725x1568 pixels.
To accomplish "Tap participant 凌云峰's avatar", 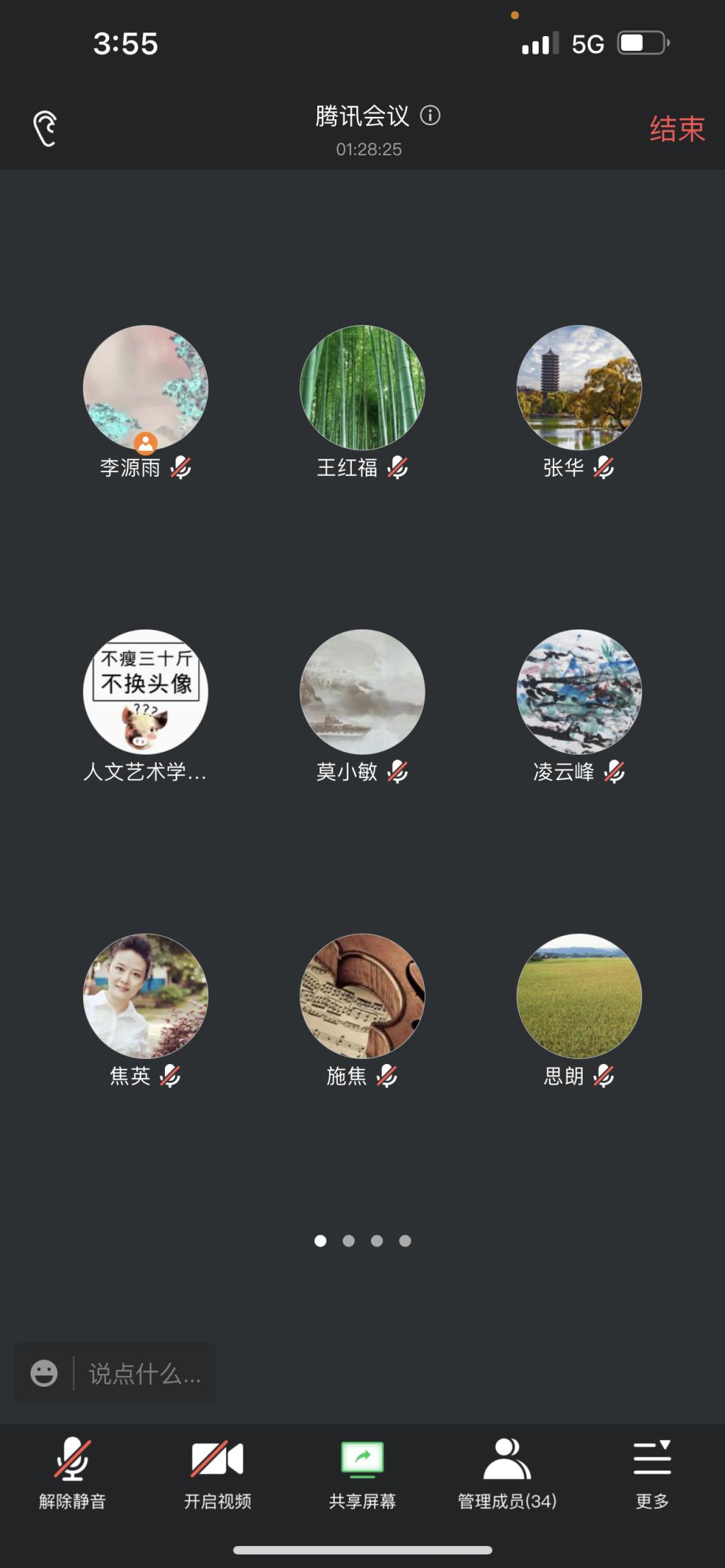I will 579,692.
